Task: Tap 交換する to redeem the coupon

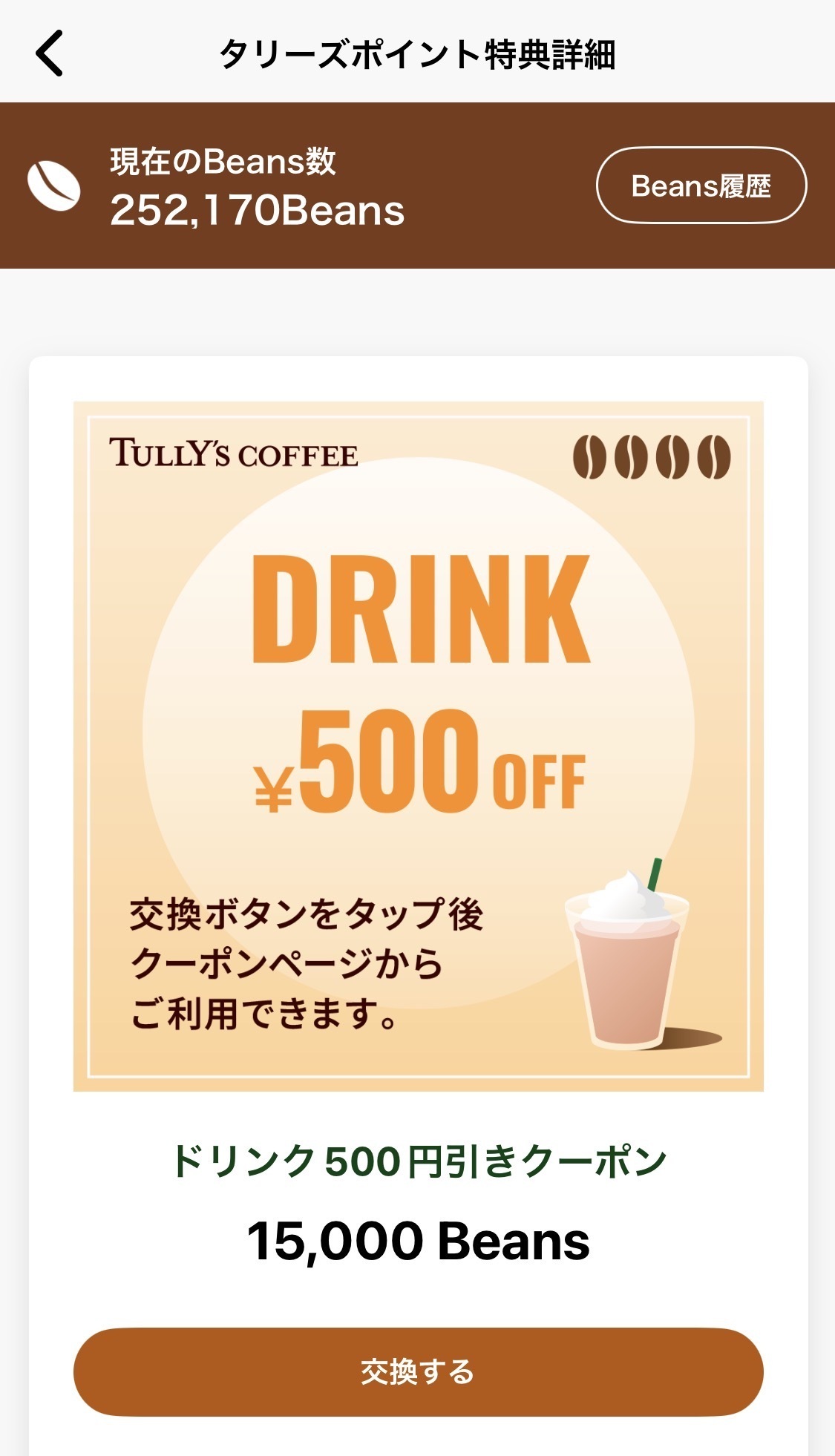Action: [418, 1371]
